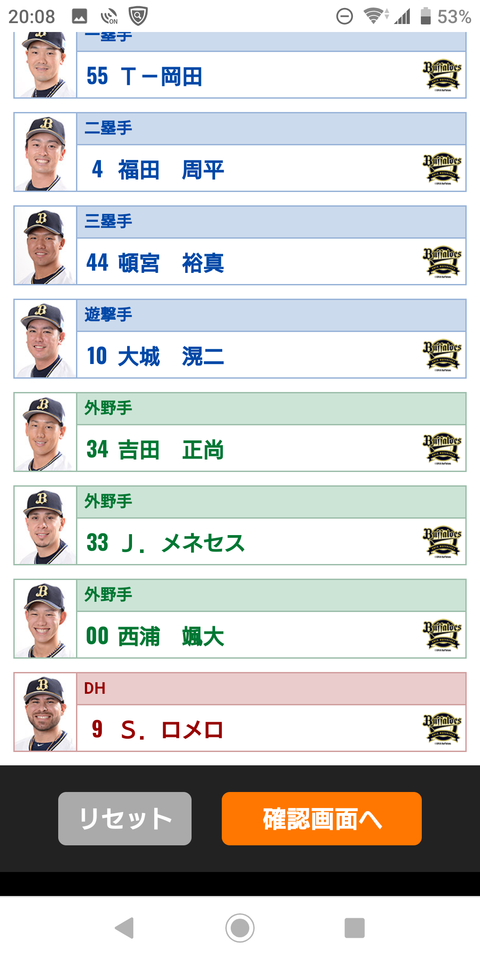Select DH S. ロメロ
Viewport: 480px width, 960px height.
[x=239, y=711]
